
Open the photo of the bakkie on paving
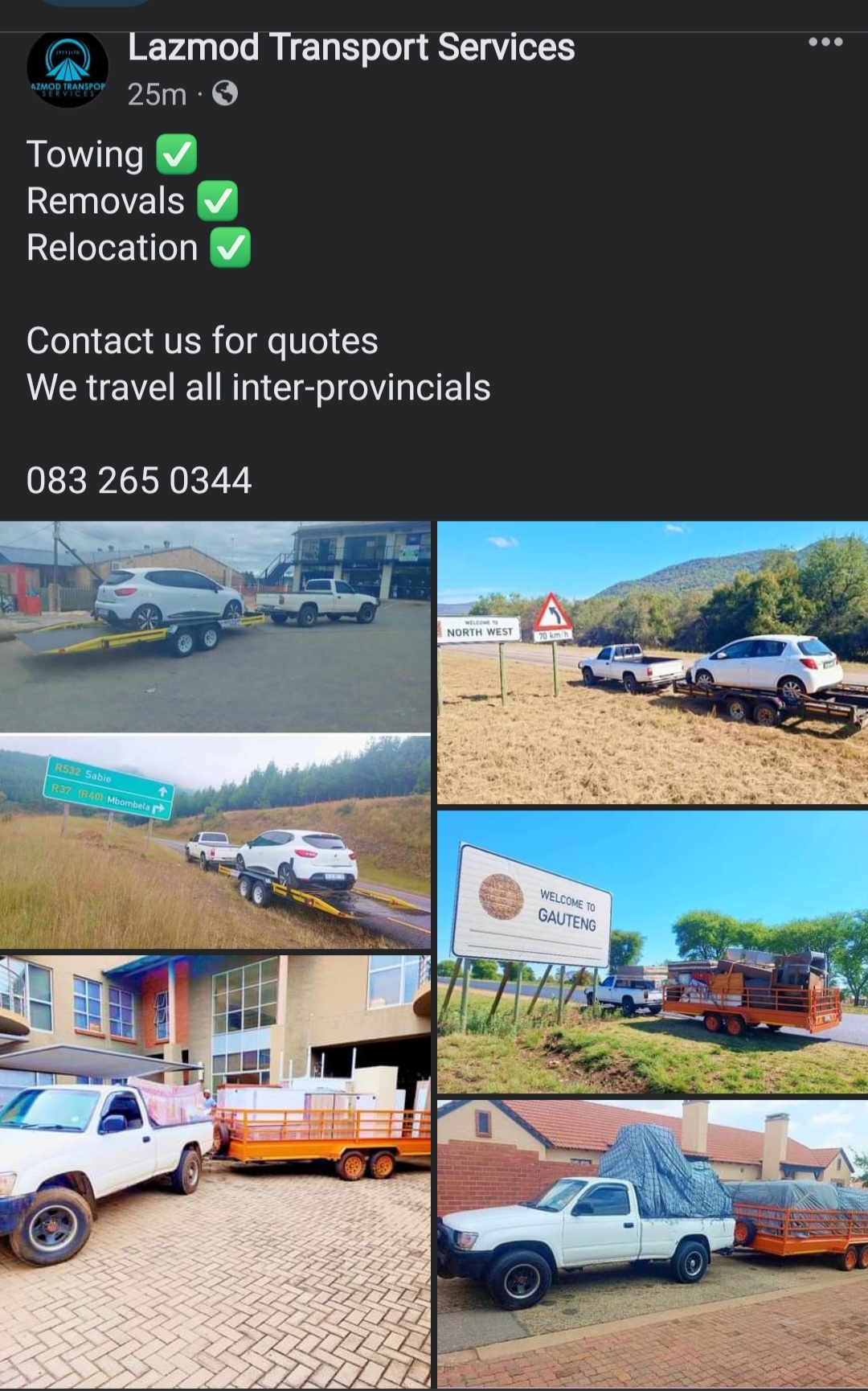point(215,1171)
